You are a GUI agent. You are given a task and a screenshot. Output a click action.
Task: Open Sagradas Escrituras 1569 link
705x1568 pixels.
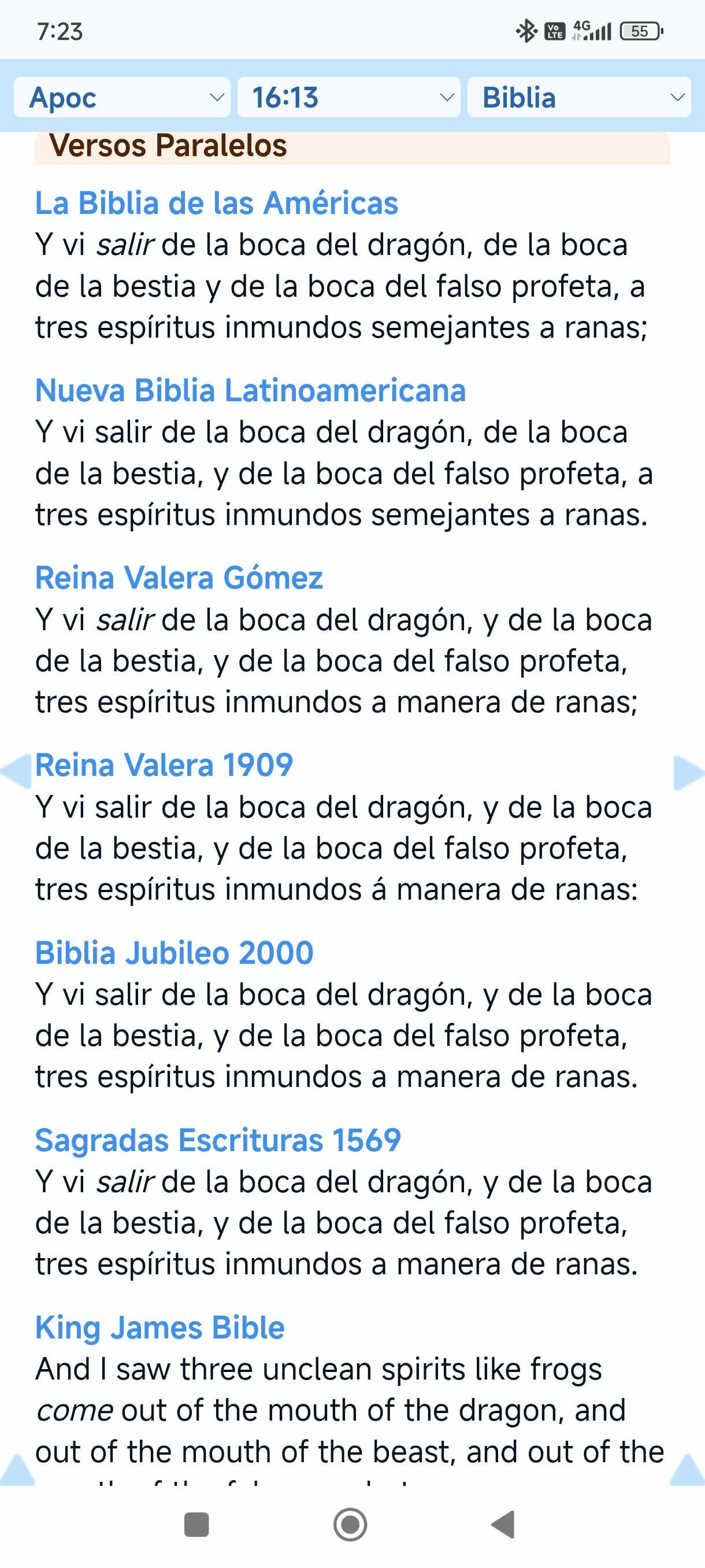click(218, 1141)
